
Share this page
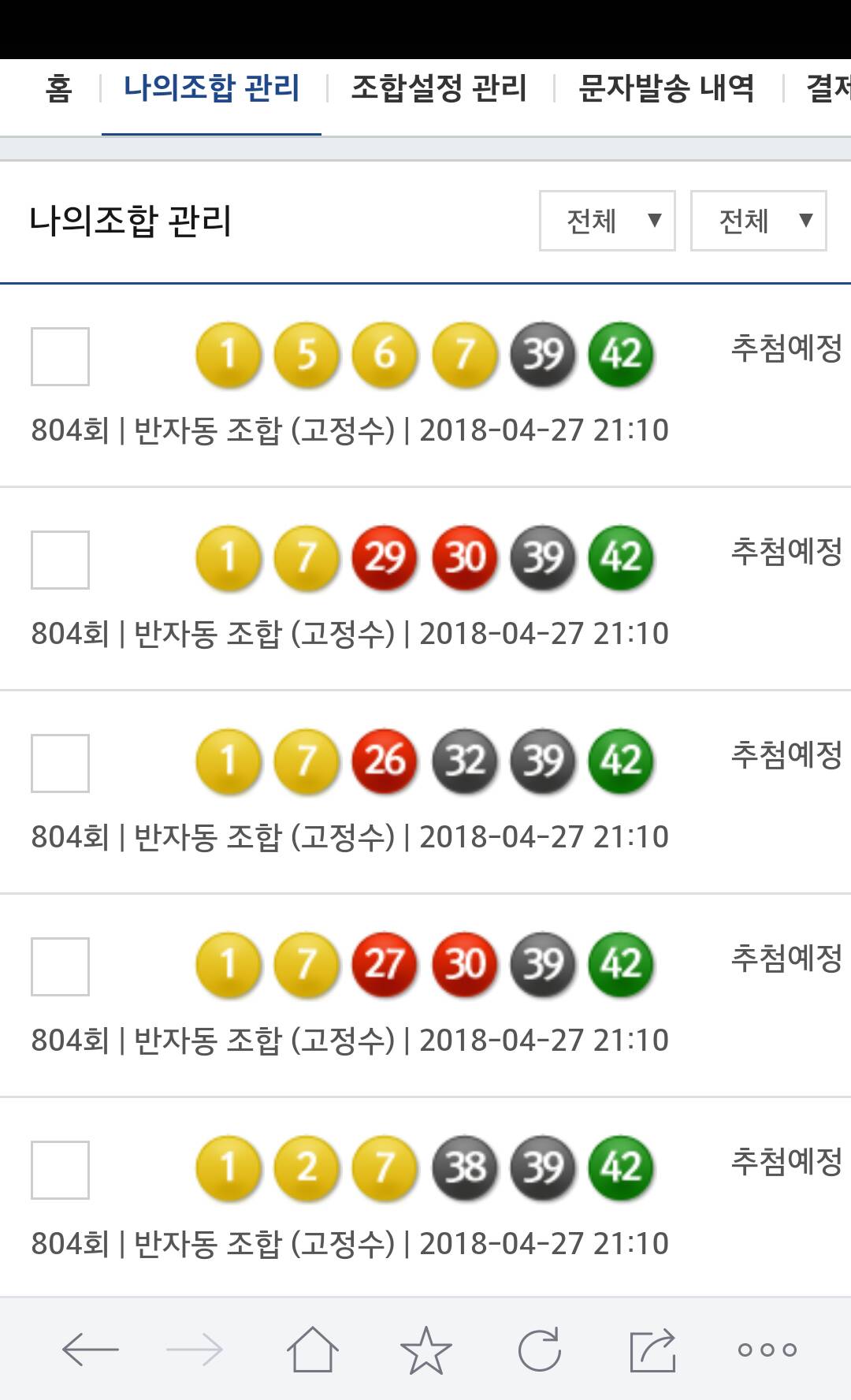(x=652, y=1350)
